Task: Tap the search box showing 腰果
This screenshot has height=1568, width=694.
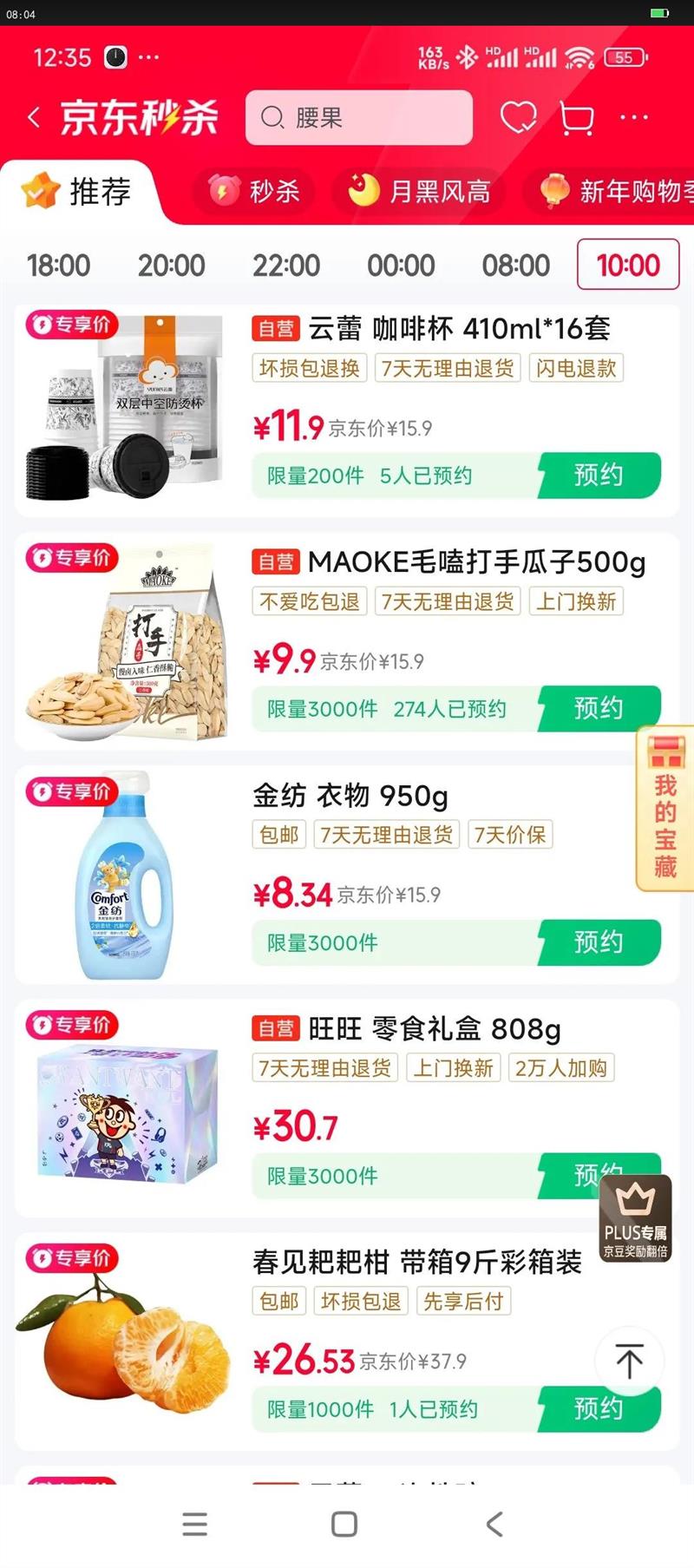Action: click(x=358, y=118)
